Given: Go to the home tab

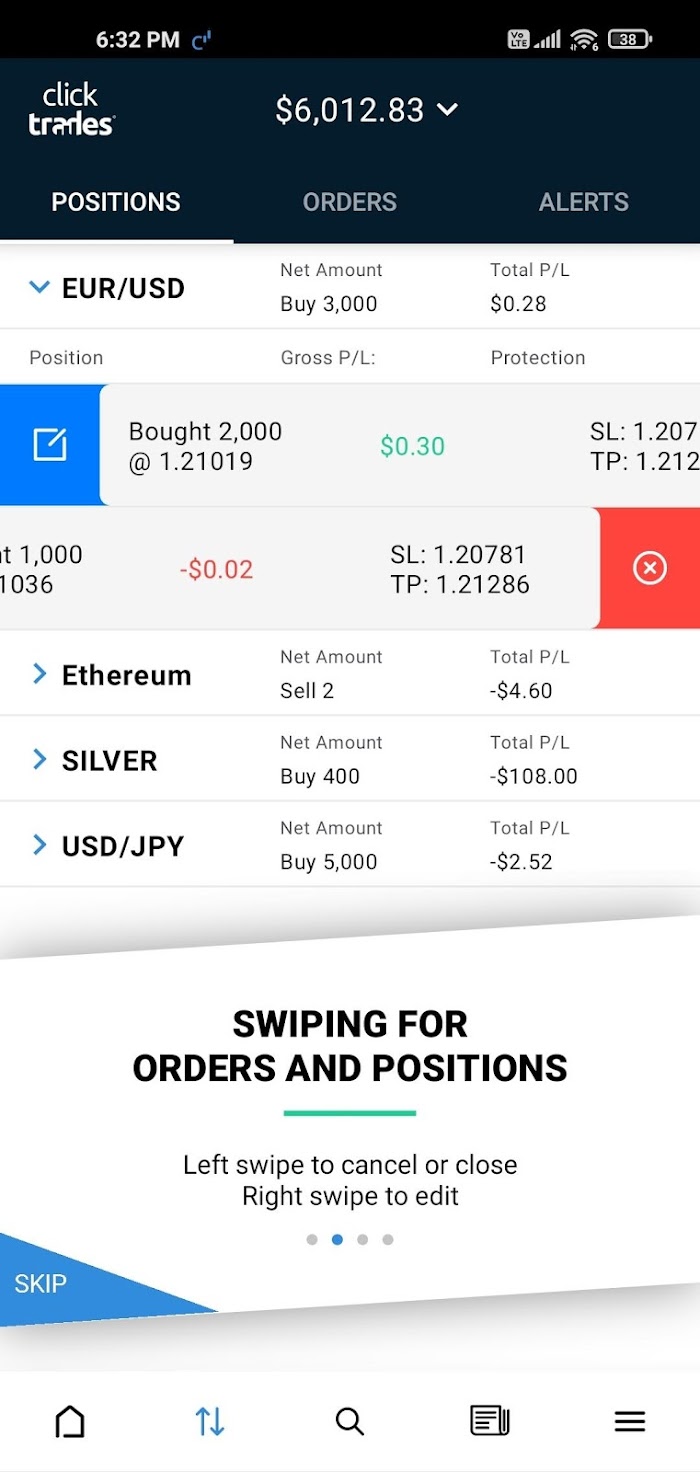Looking at the screenshot, I should pyautogui.click(x=70, y=1421).
